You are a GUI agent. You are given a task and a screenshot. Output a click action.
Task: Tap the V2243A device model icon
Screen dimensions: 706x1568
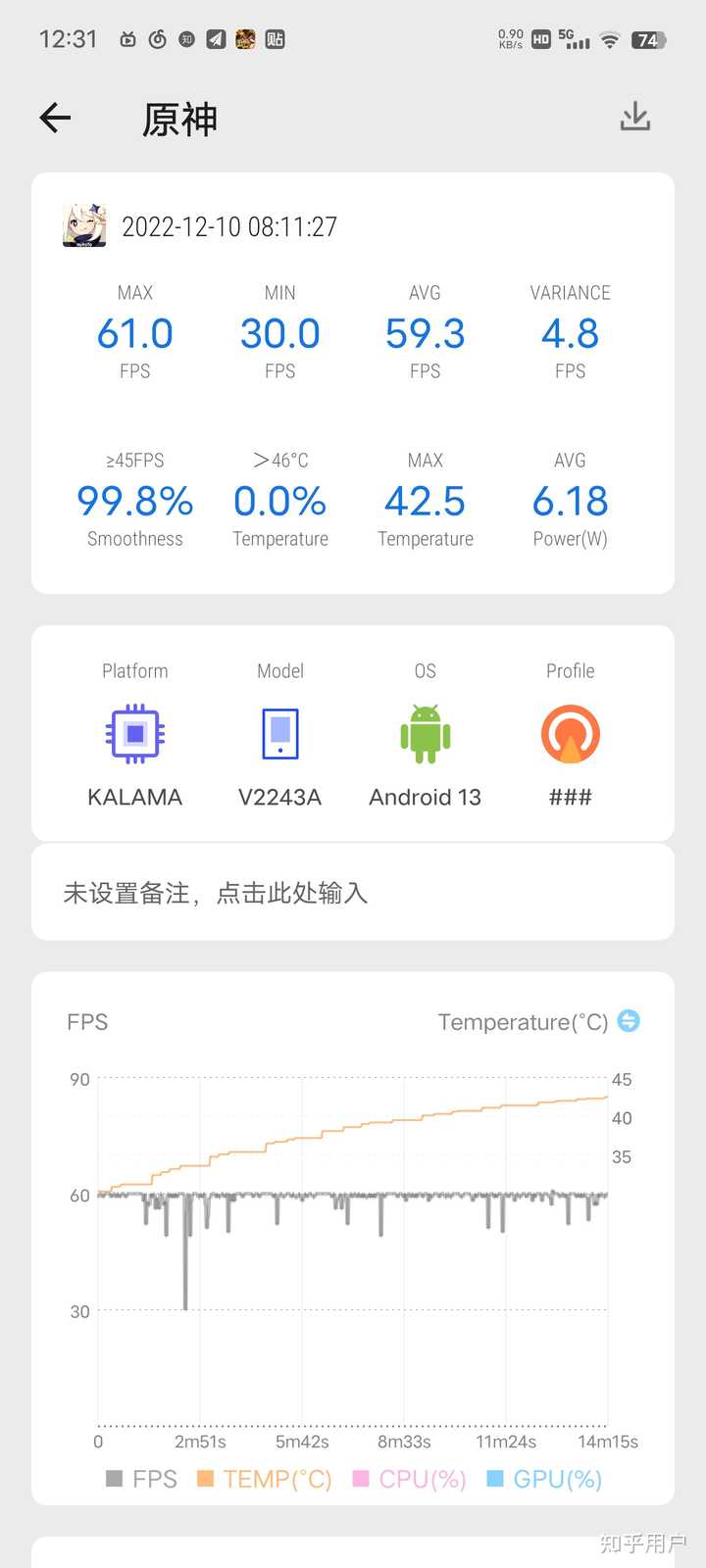tap(279, 733)
